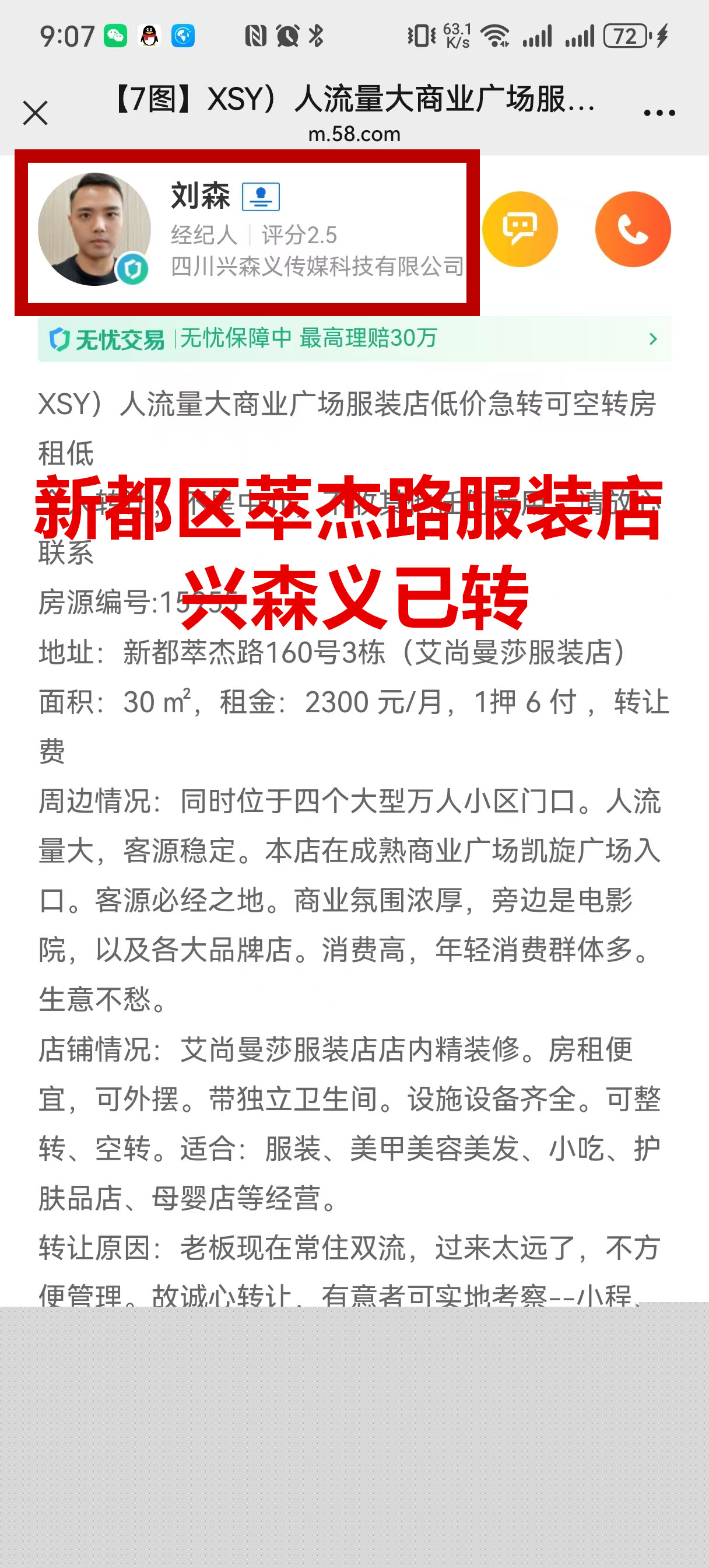Call the agent with the phone button
This screenshot has width=709, height=1568.
pyautogui.click(x=632, y=229)
